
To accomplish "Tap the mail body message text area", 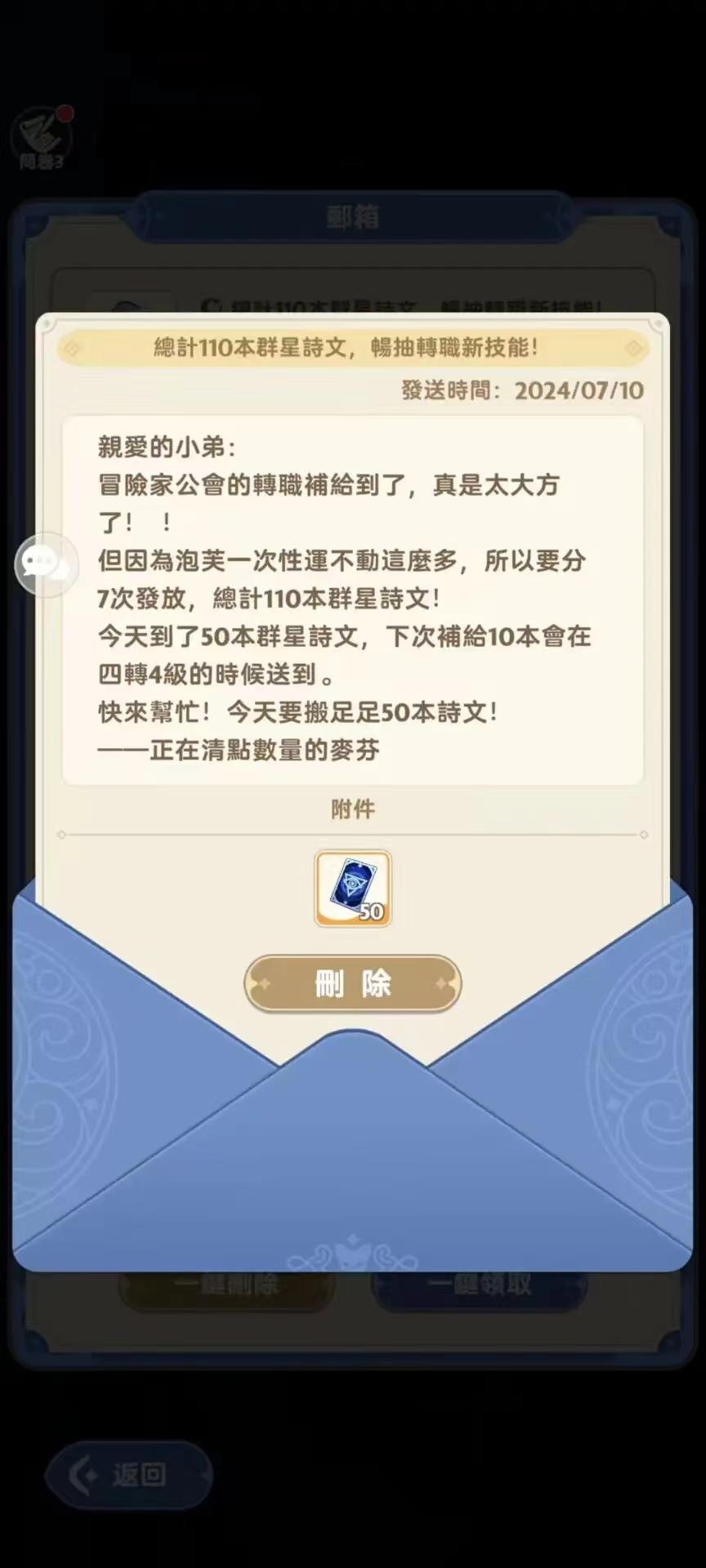I will [x=352, y=596].
